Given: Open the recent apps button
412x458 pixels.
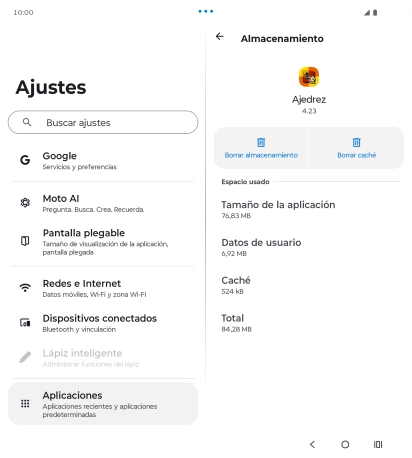Looking at the screenshot, I should point(378,444).
